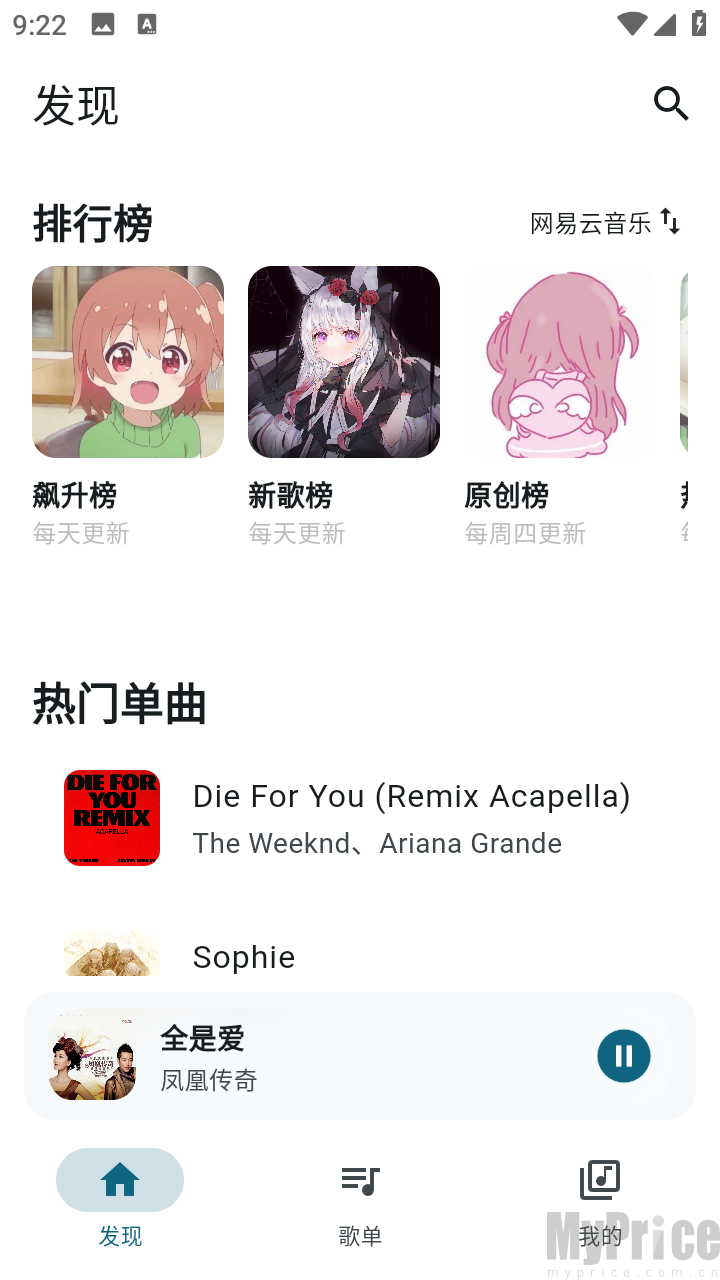Open the search function

click(671, 103)
